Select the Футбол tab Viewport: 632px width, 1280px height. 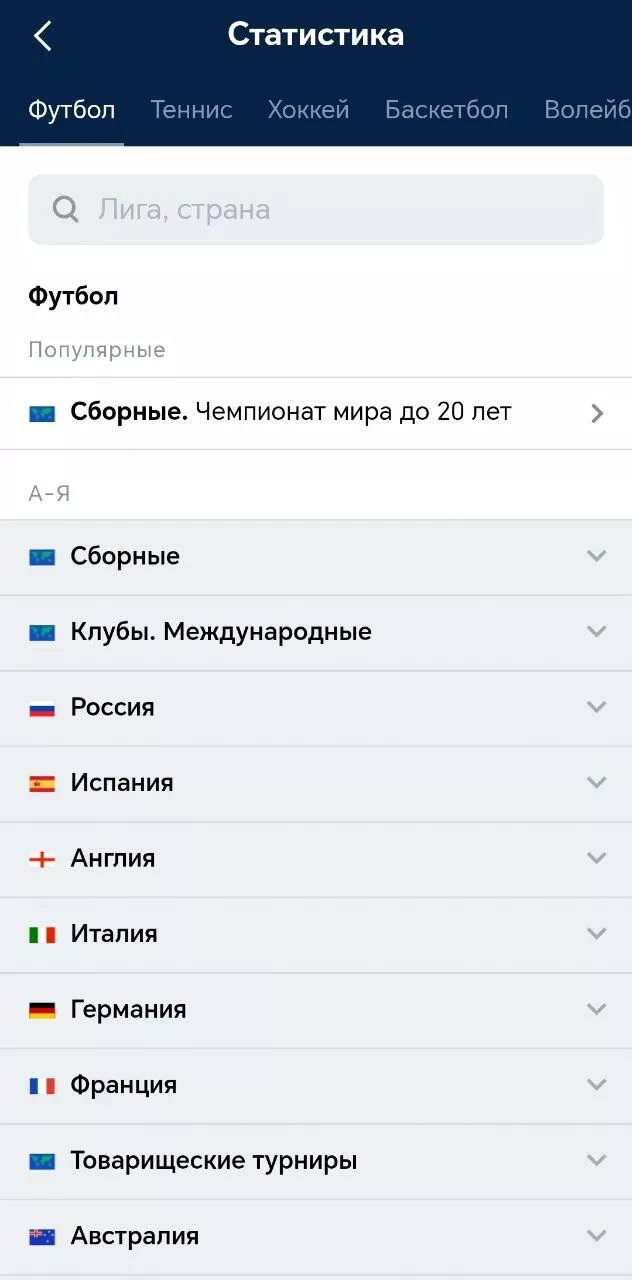[x=71, y=110]
